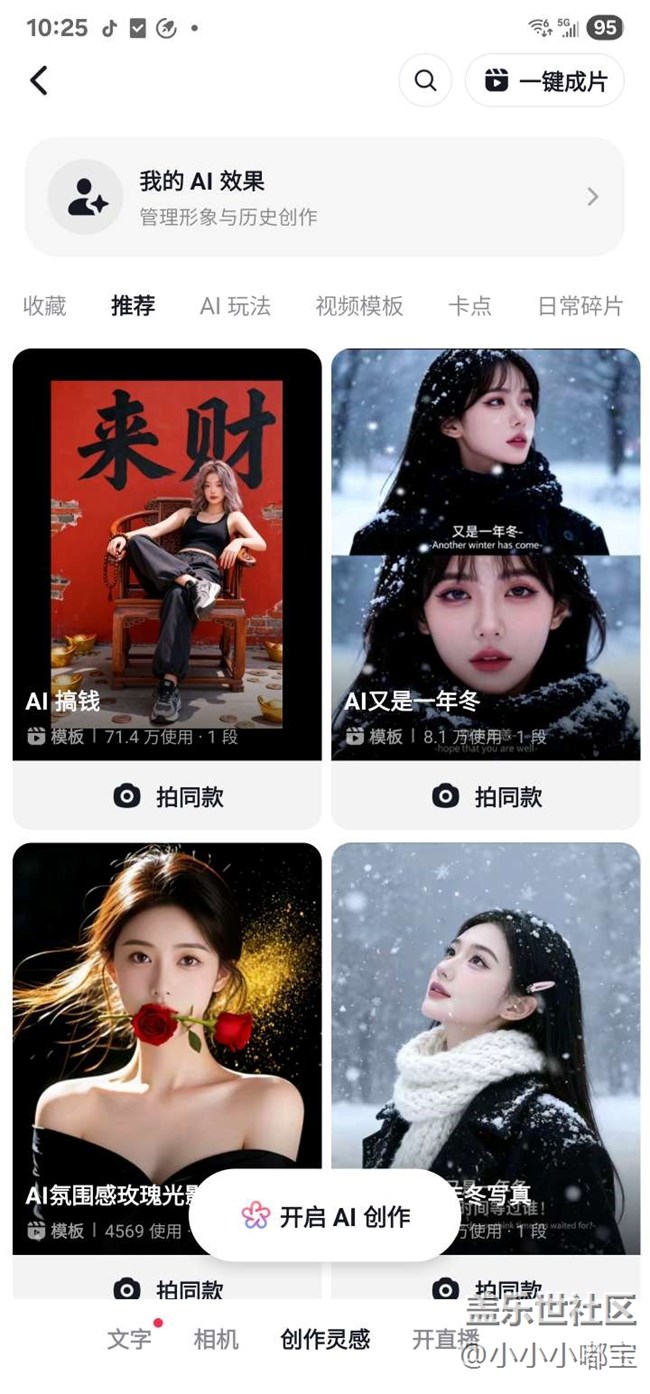Screen dimensions: 650x1394
Task: Tap the 一键成片 button
Action: pos(545,81)
